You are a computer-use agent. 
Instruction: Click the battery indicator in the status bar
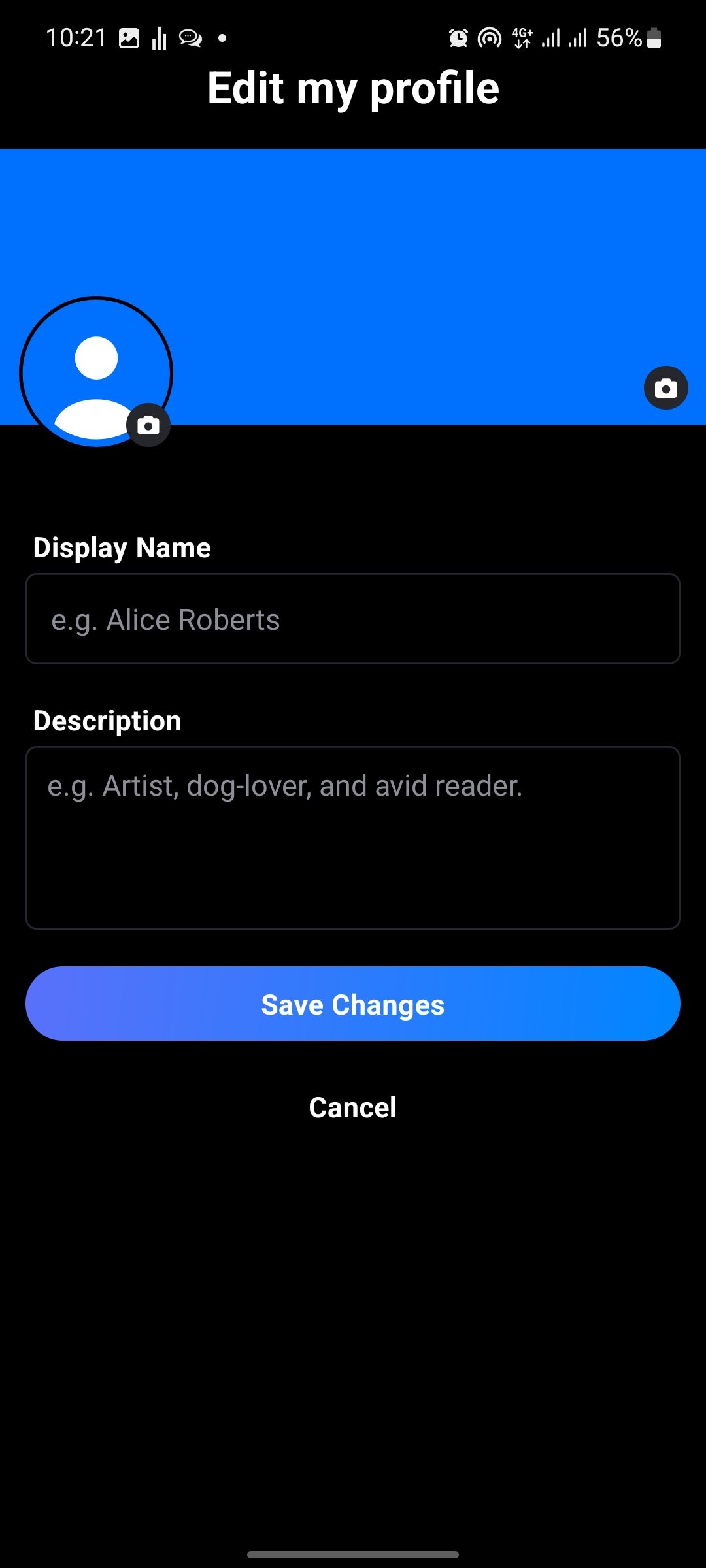654,39
